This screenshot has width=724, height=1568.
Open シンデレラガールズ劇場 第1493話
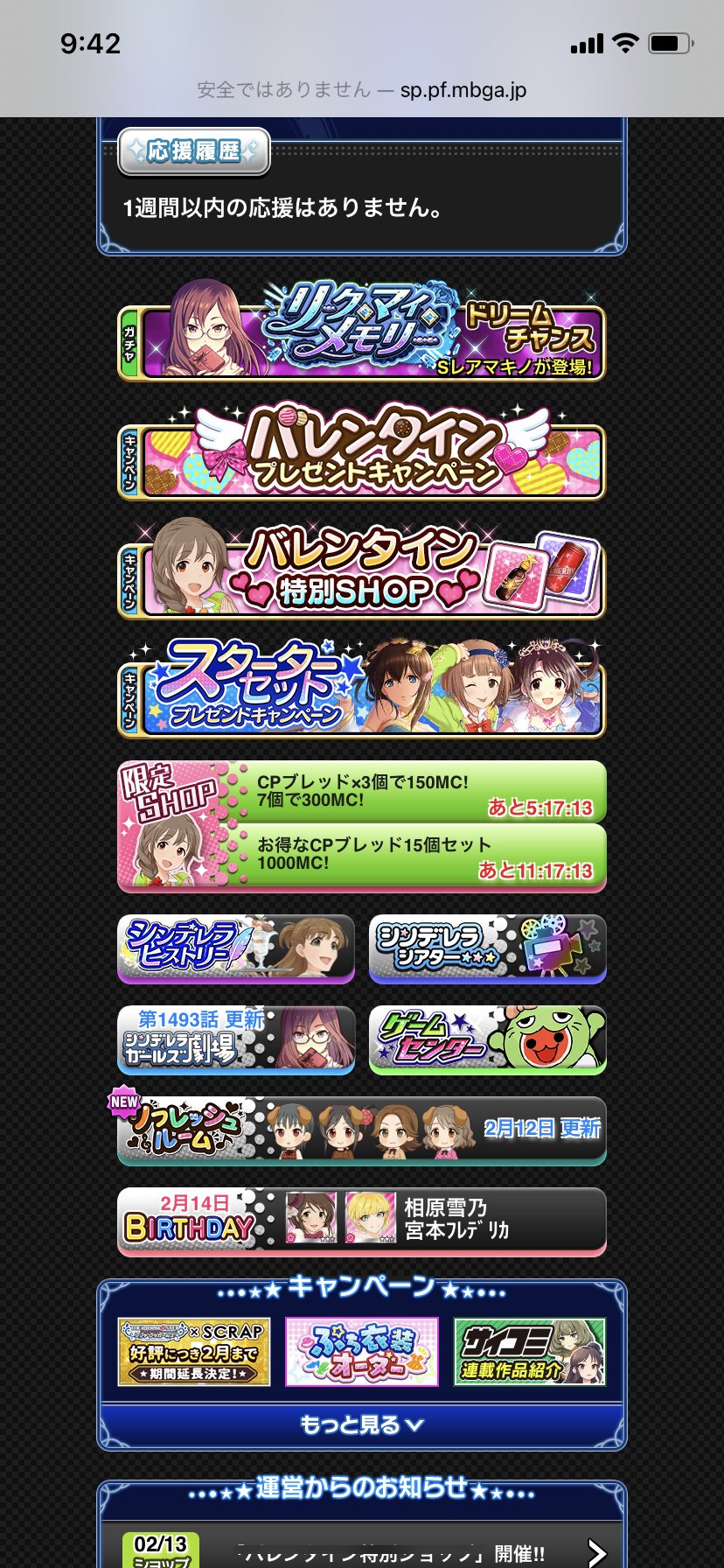[x=236, y=1039]
